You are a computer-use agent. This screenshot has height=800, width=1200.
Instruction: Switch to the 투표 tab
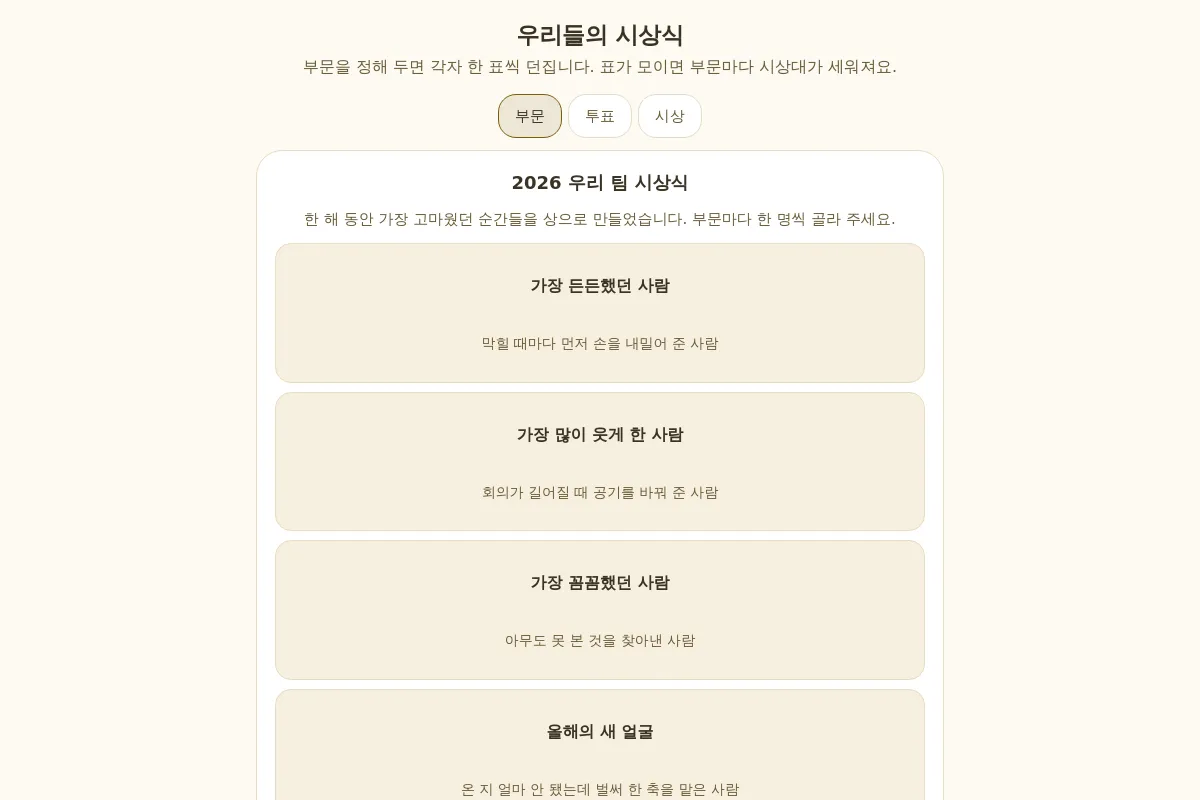tap(600, 116)
